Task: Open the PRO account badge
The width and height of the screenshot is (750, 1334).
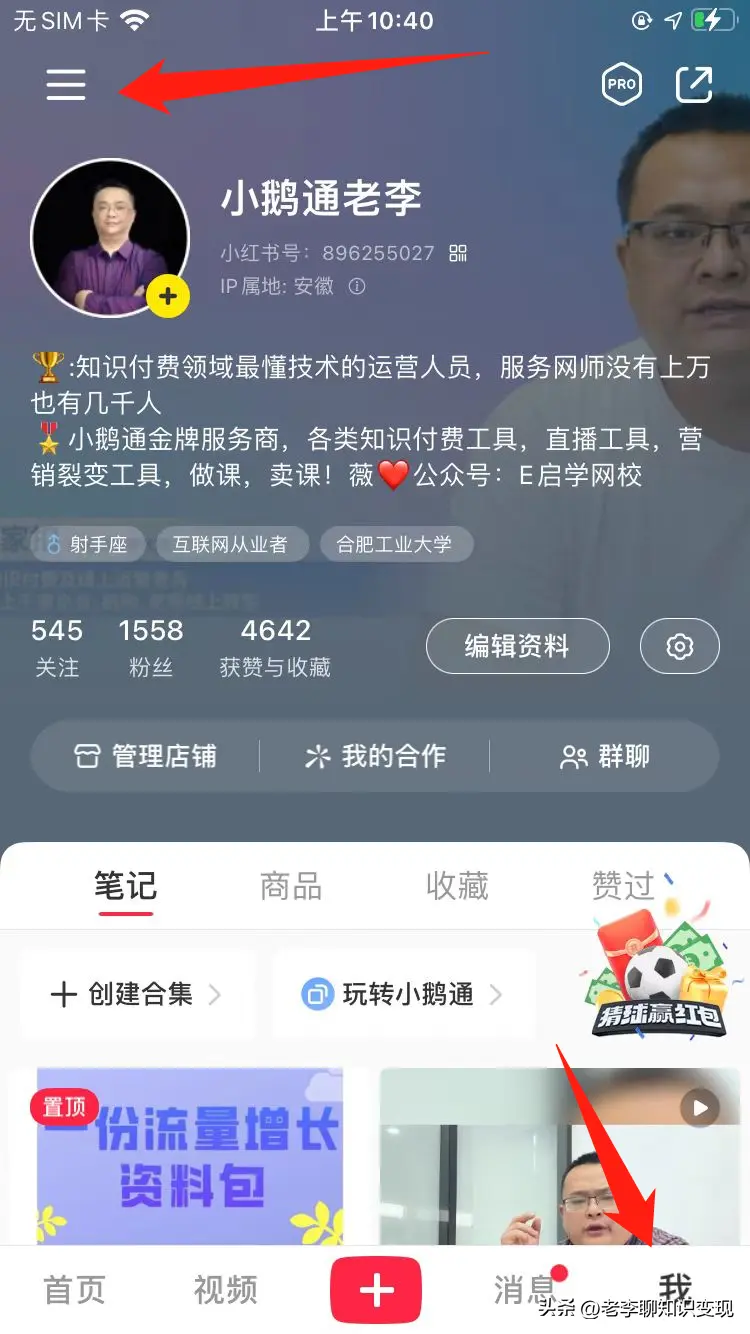Action: click(x=621, y=85)
